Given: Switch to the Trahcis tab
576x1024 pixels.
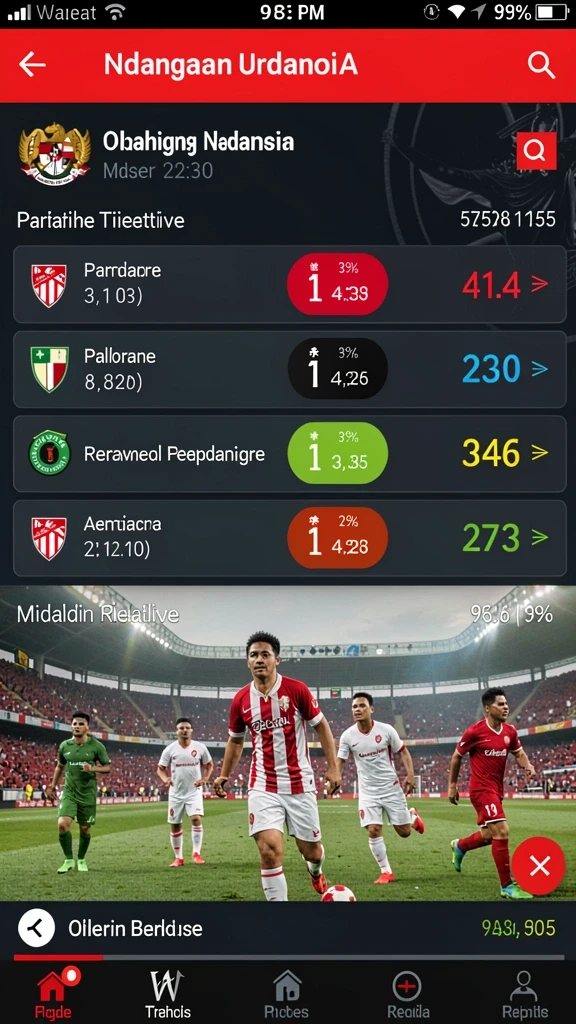Looking at the screenshot, I should [168, 994].
